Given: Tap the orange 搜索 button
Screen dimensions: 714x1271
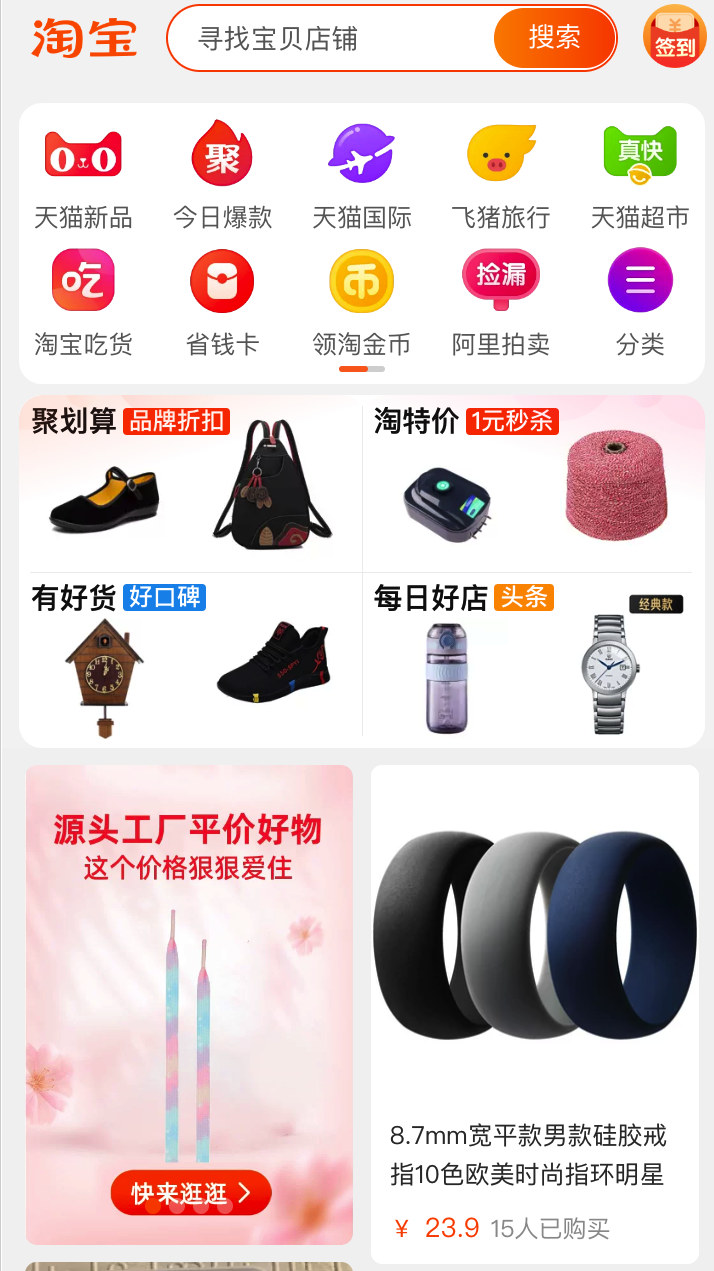Looking at the screenshot, I should 554,38.
